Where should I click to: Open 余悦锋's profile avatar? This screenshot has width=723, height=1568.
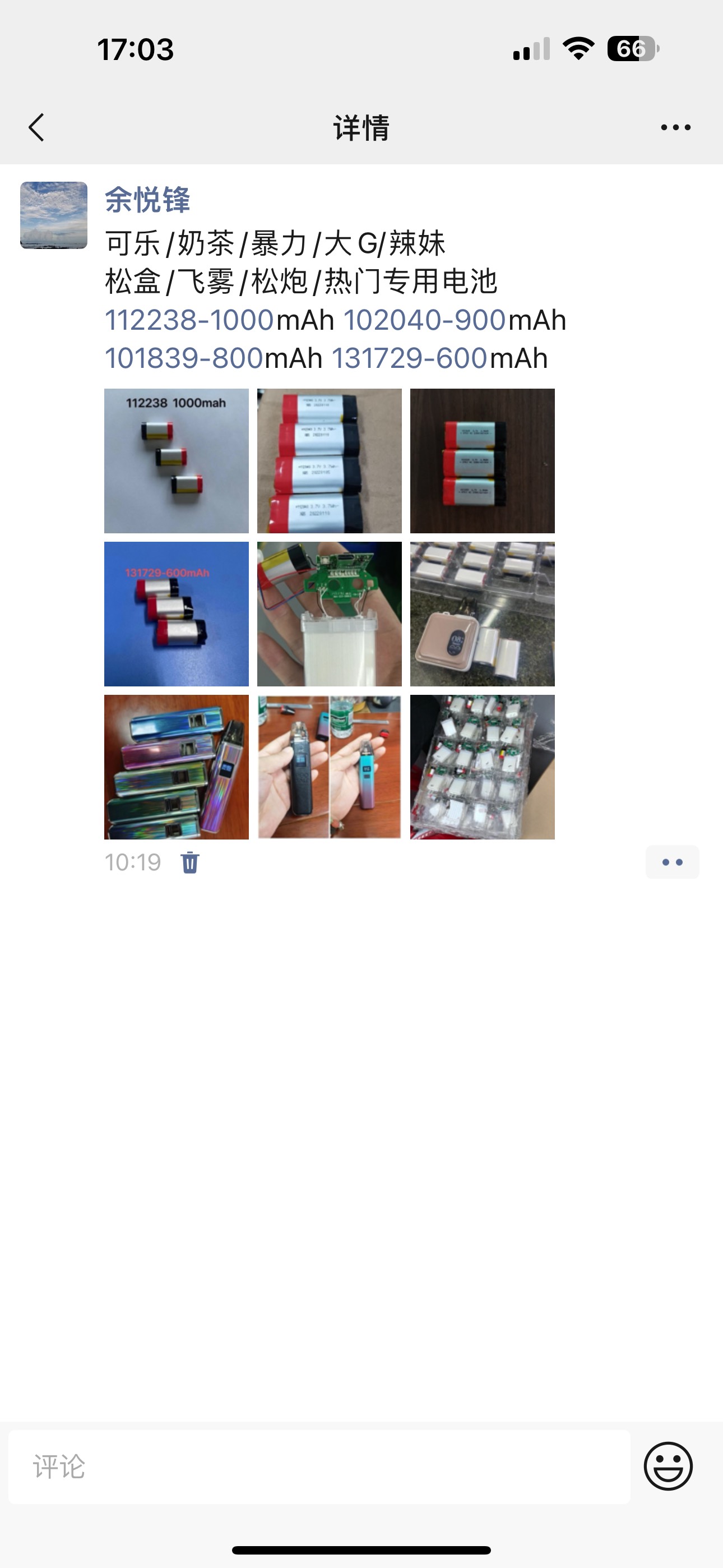pyautogui.click(x=54, y=215)
